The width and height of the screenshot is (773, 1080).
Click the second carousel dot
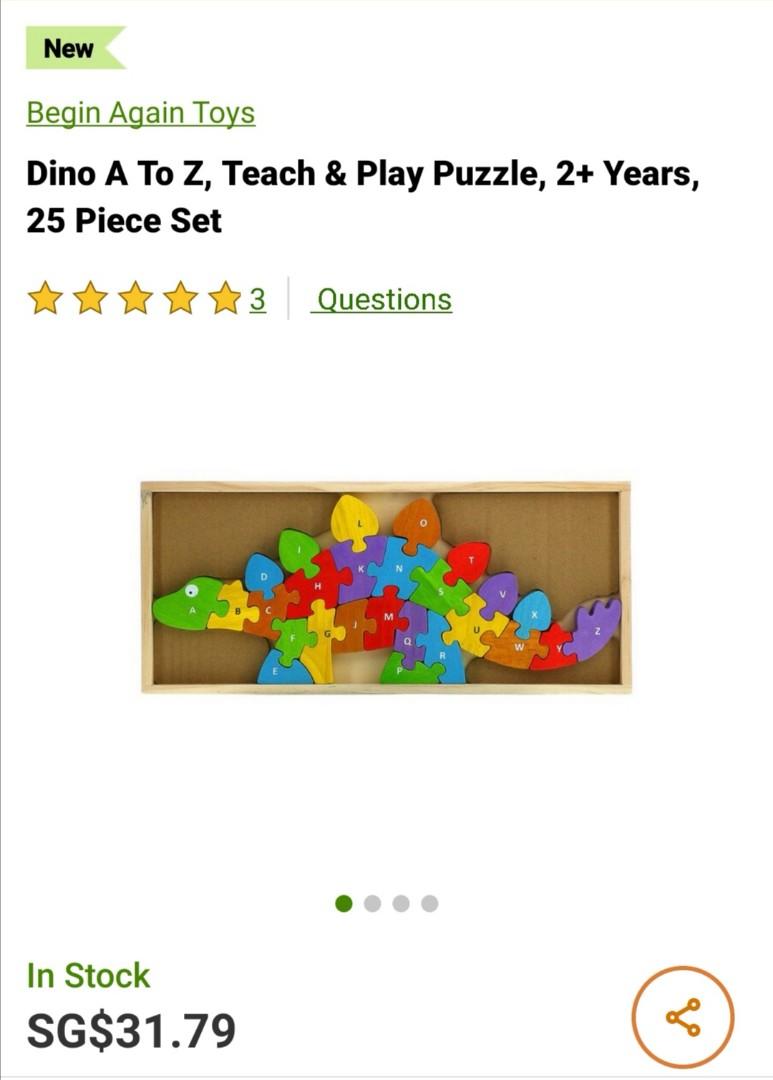pyautogui.click(x=374, y=901)
